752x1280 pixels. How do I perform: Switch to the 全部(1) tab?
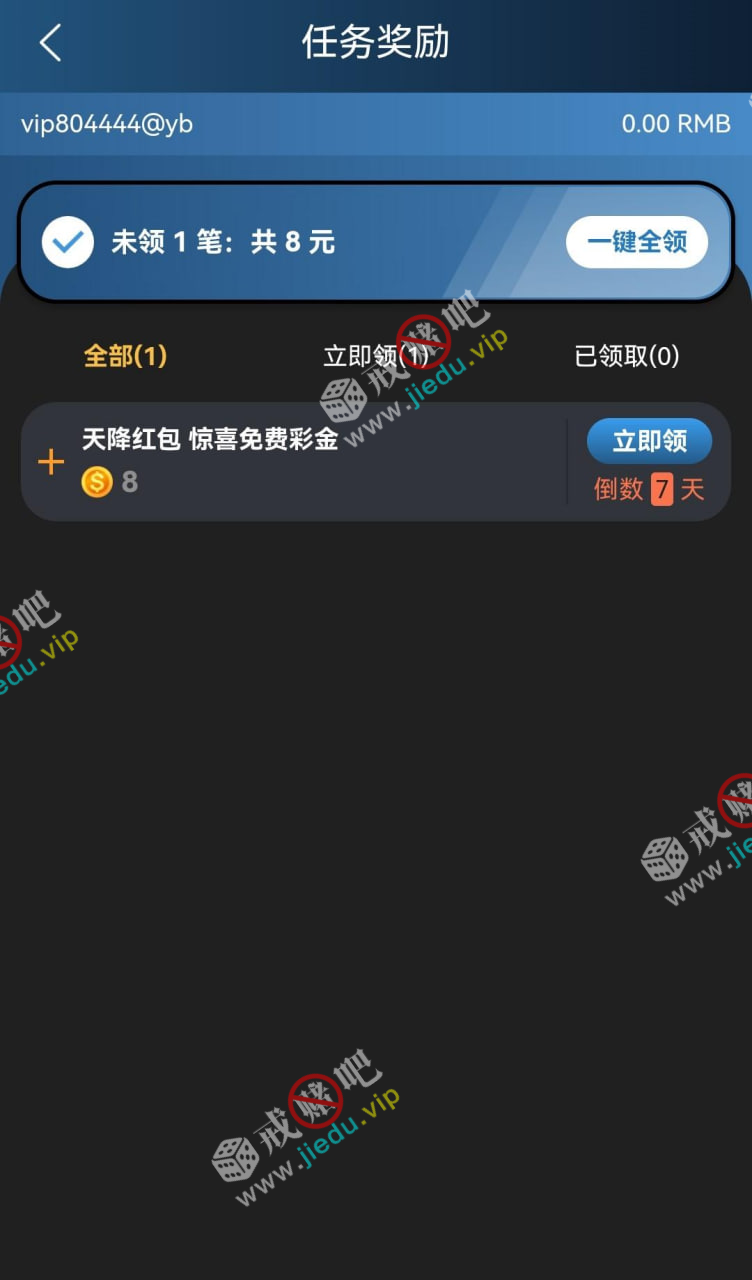tap(125, 356)
